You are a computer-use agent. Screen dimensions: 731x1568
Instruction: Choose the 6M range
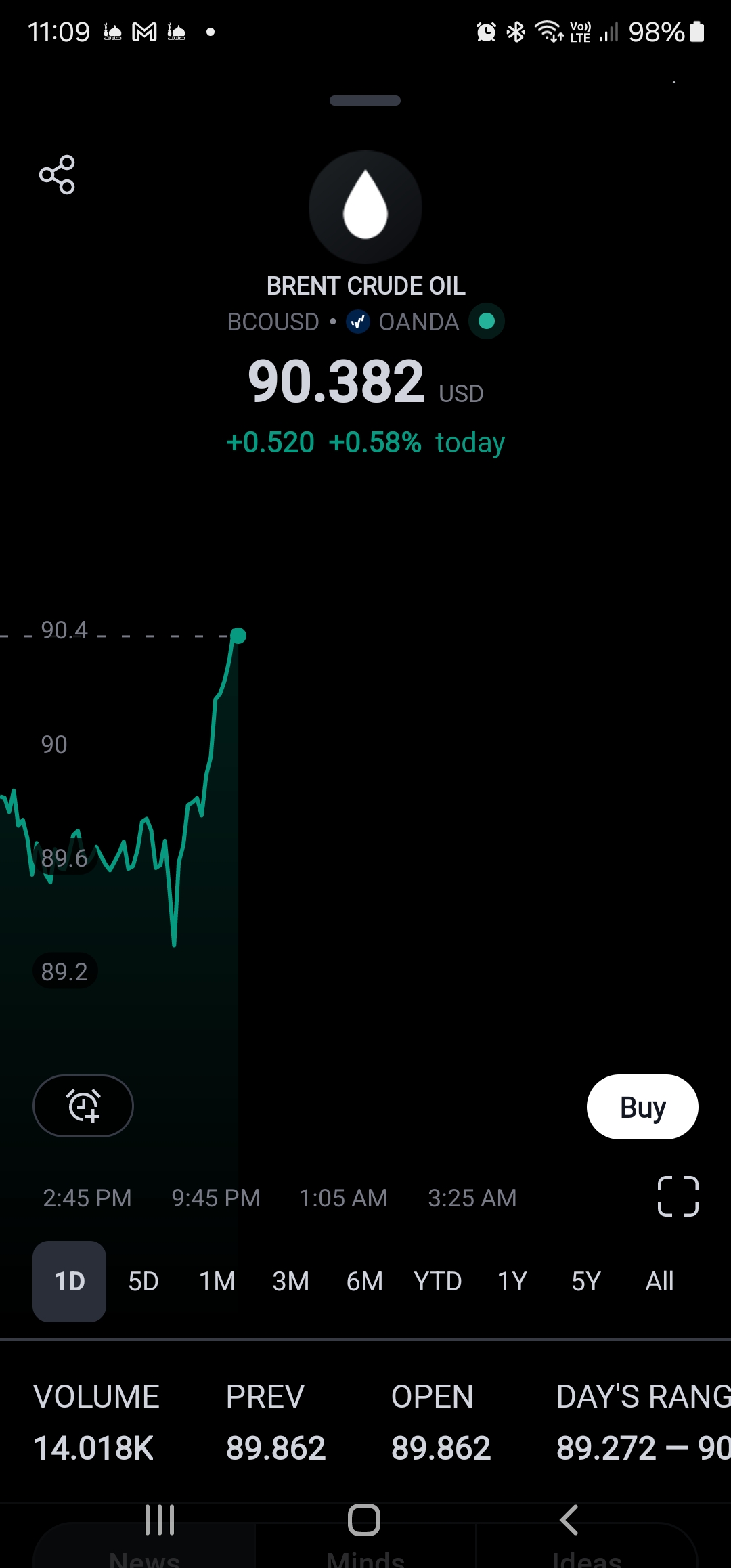[x=365, y=1282]
